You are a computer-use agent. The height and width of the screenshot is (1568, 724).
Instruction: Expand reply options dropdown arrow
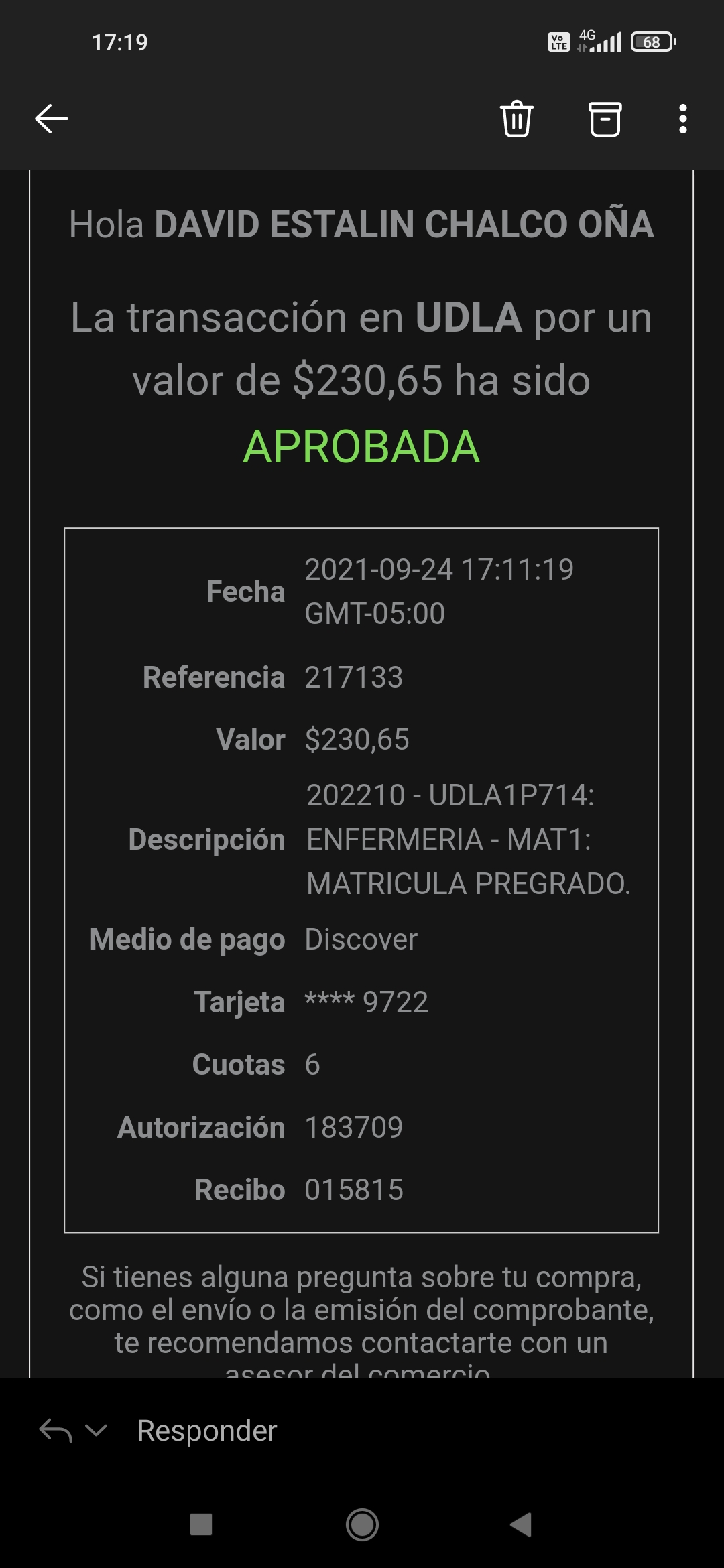click(x=97, y=1431)
